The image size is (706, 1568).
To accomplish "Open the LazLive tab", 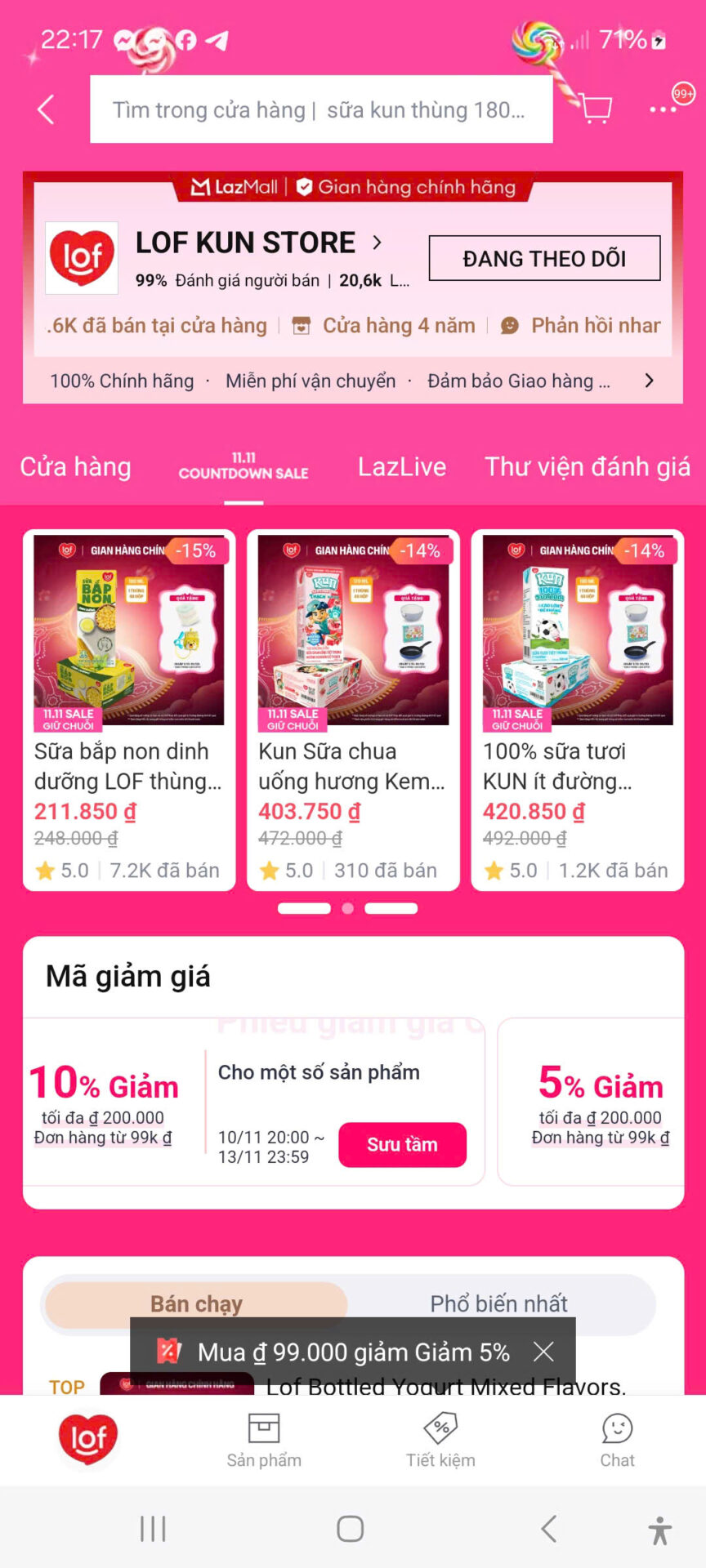I will point(401,466).
